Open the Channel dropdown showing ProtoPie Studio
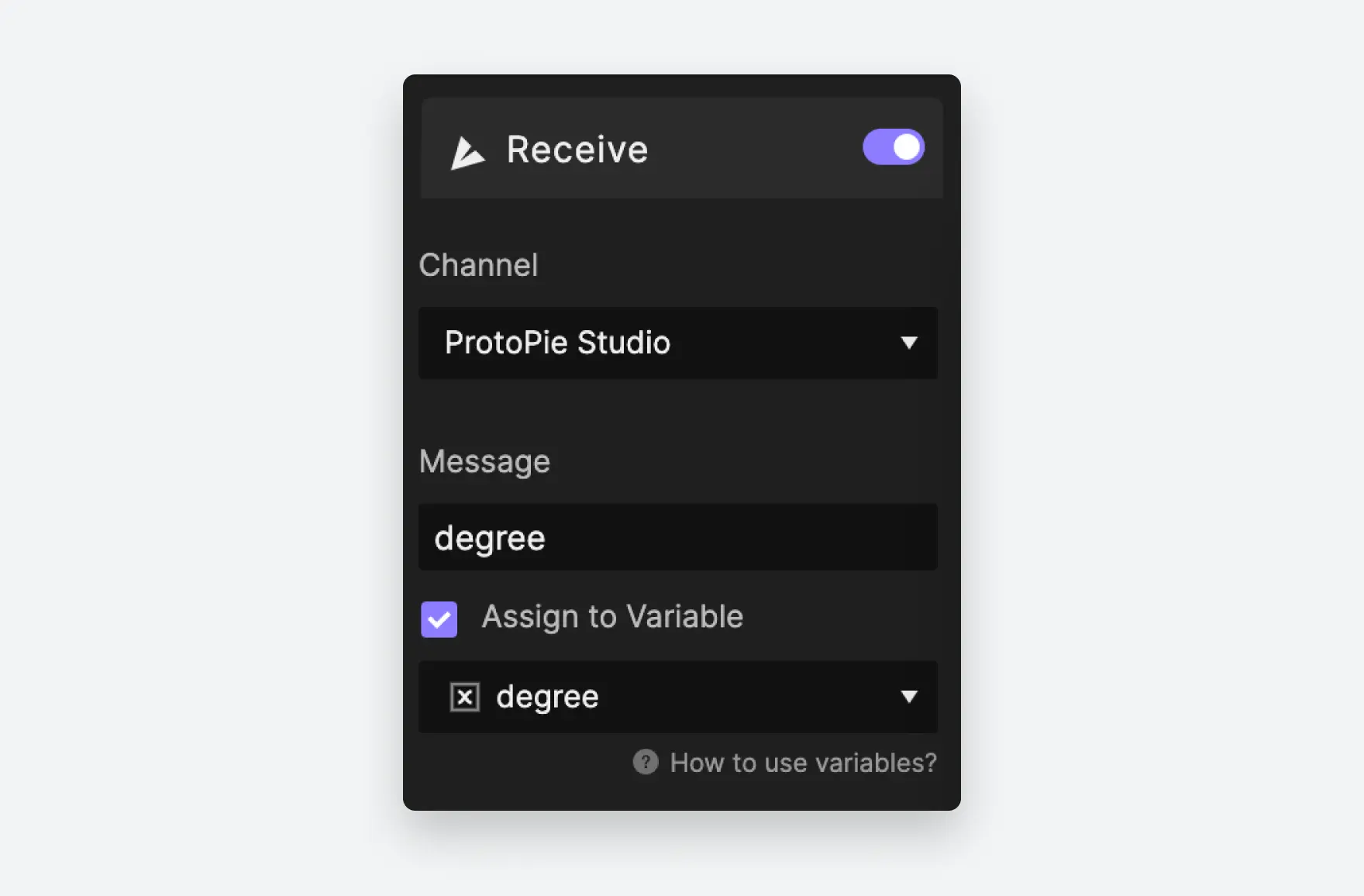 [677, 343]
